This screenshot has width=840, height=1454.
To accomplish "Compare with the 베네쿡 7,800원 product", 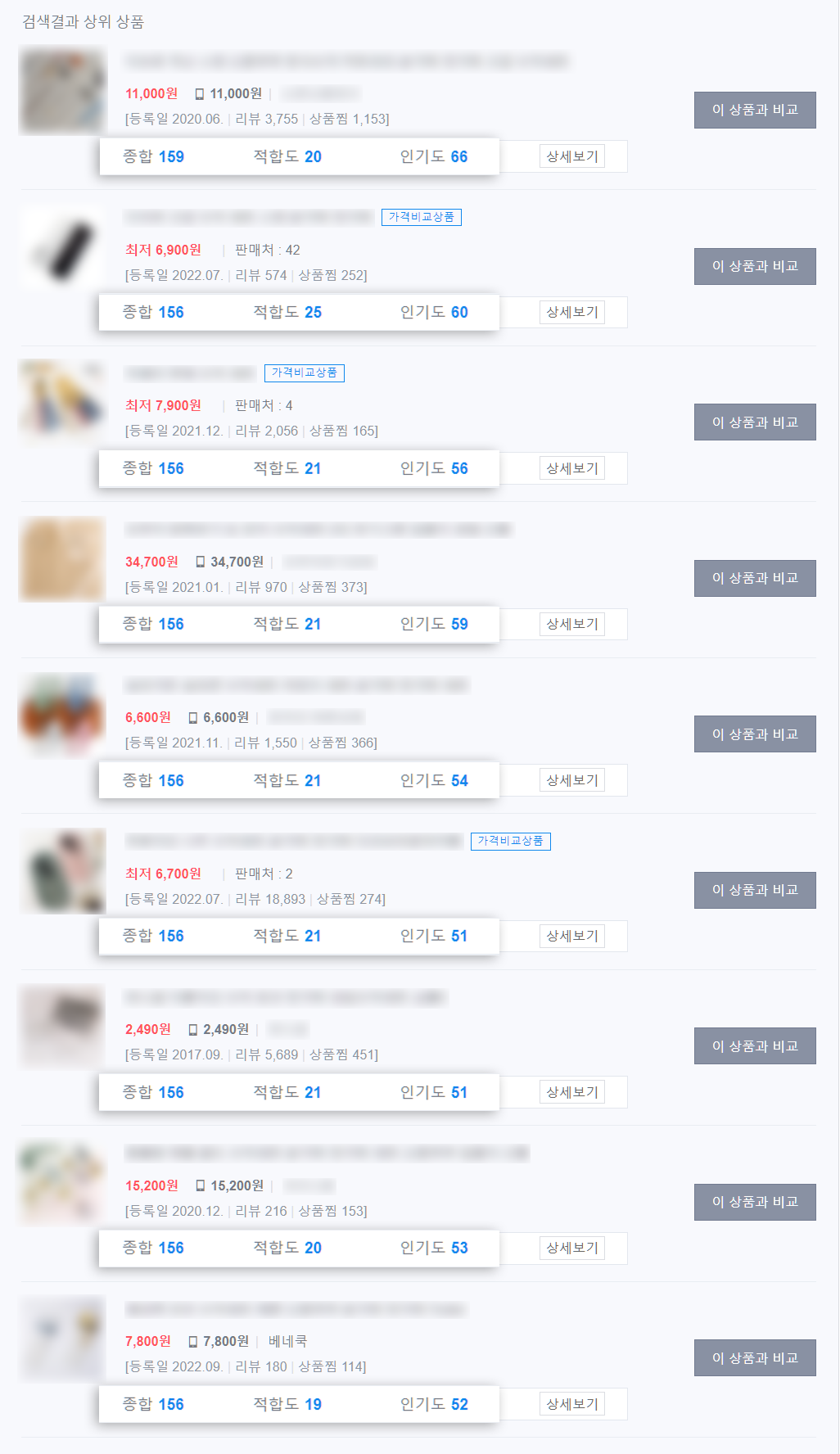I will point(754,1357).
